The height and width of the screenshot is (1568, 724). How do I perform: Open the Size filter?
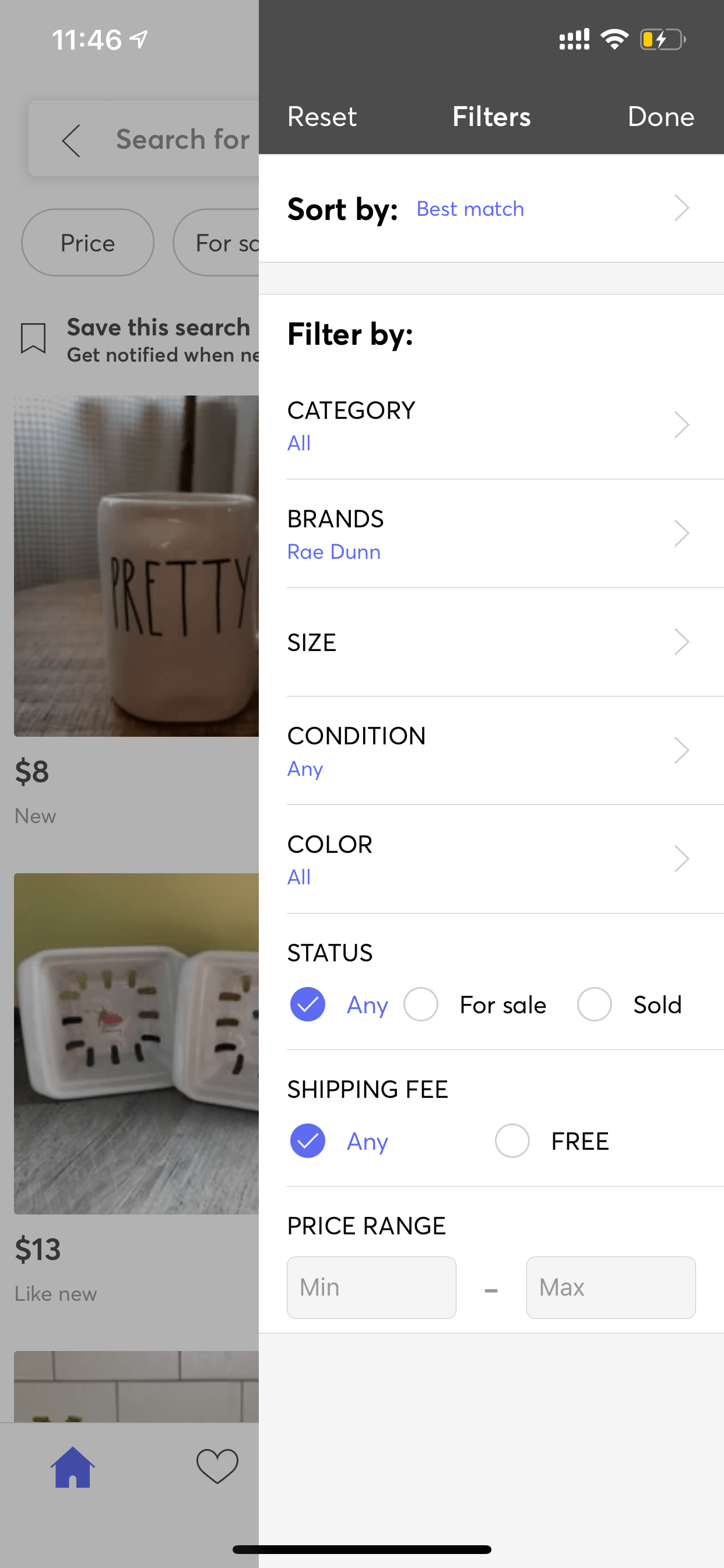coord(490,642)
